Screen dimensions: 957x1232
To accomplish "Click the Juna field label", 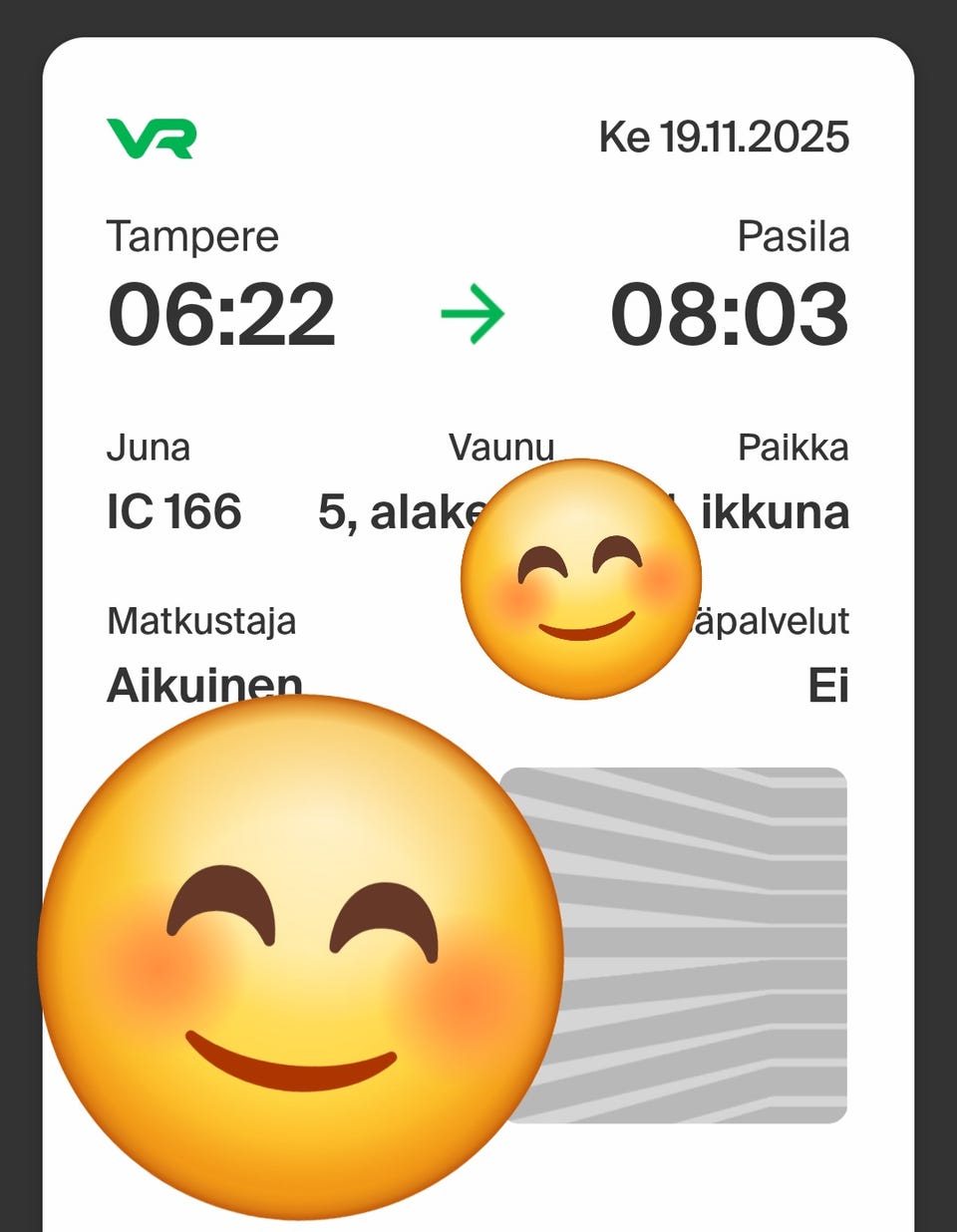I will 150,448.
